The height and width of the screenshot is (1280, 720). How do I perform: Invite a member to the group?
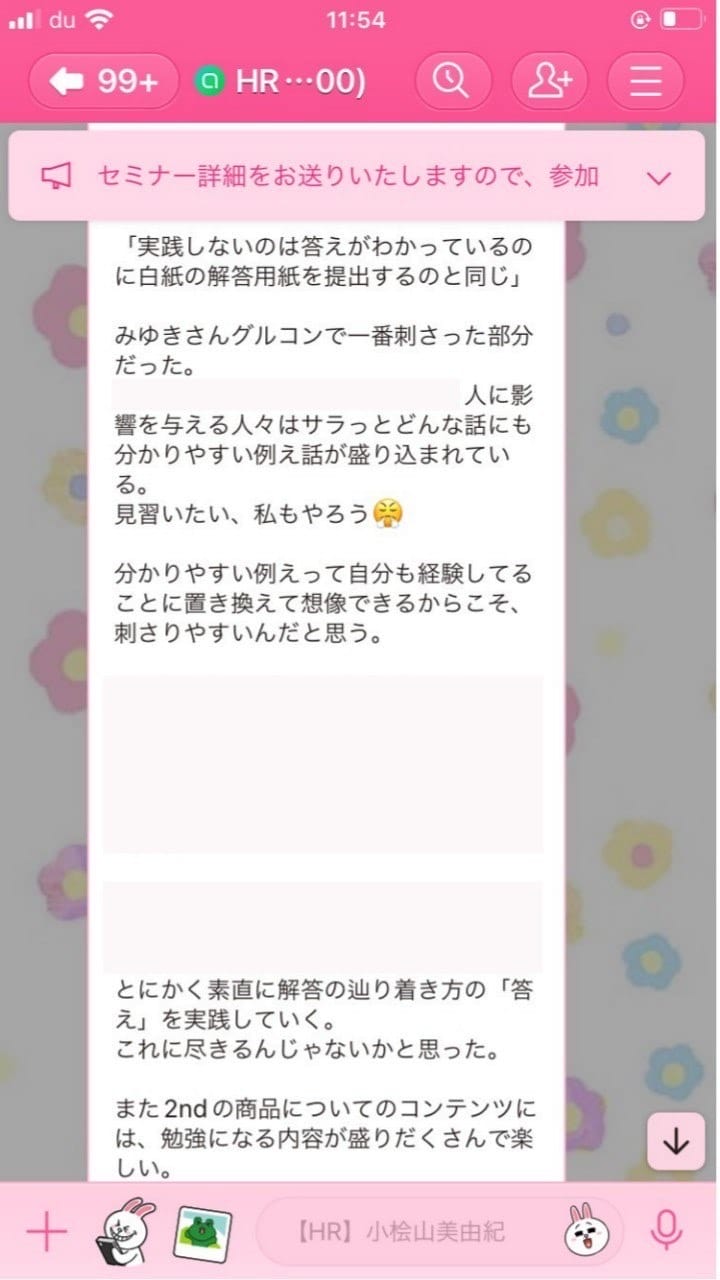tap(548, 81)
